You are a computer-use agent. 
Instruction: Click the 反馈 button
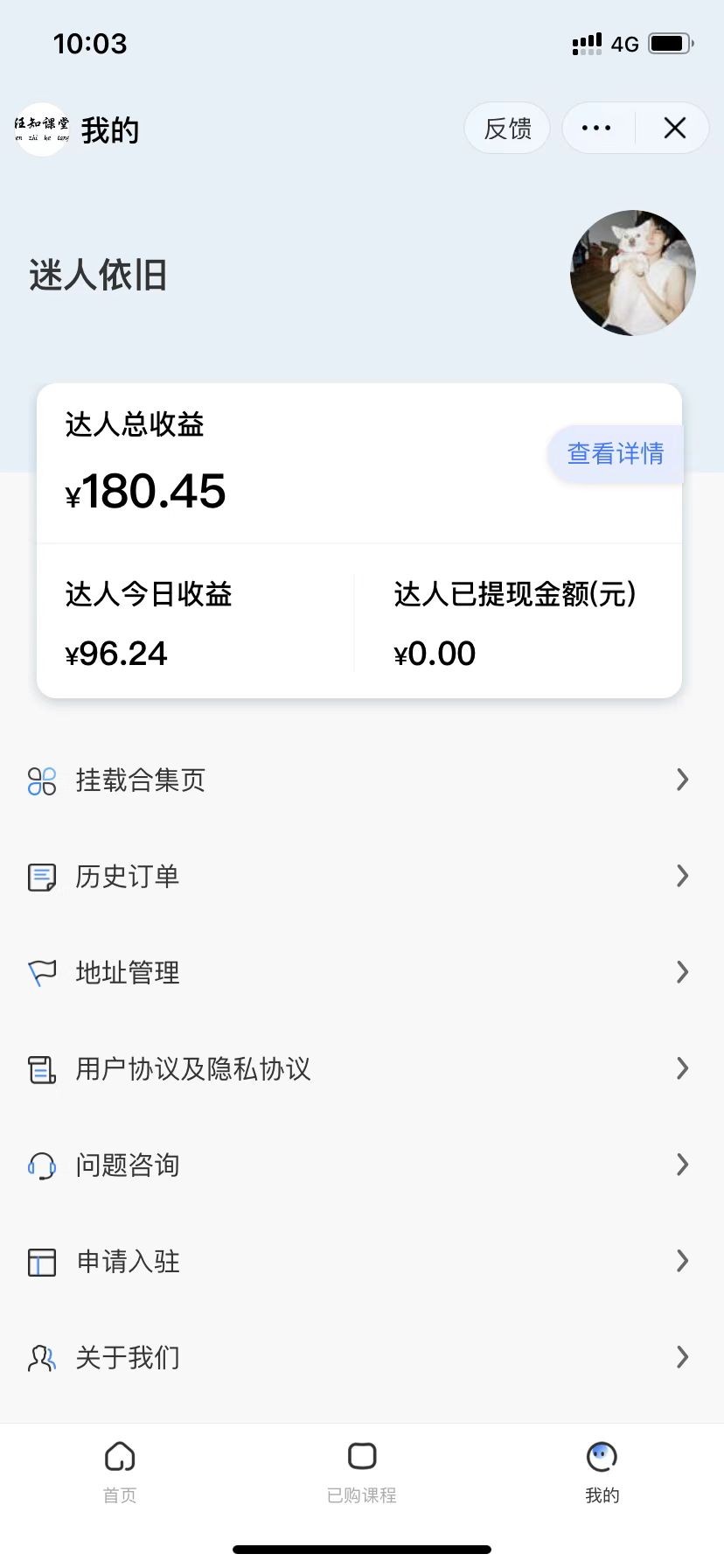click(507, 128)
